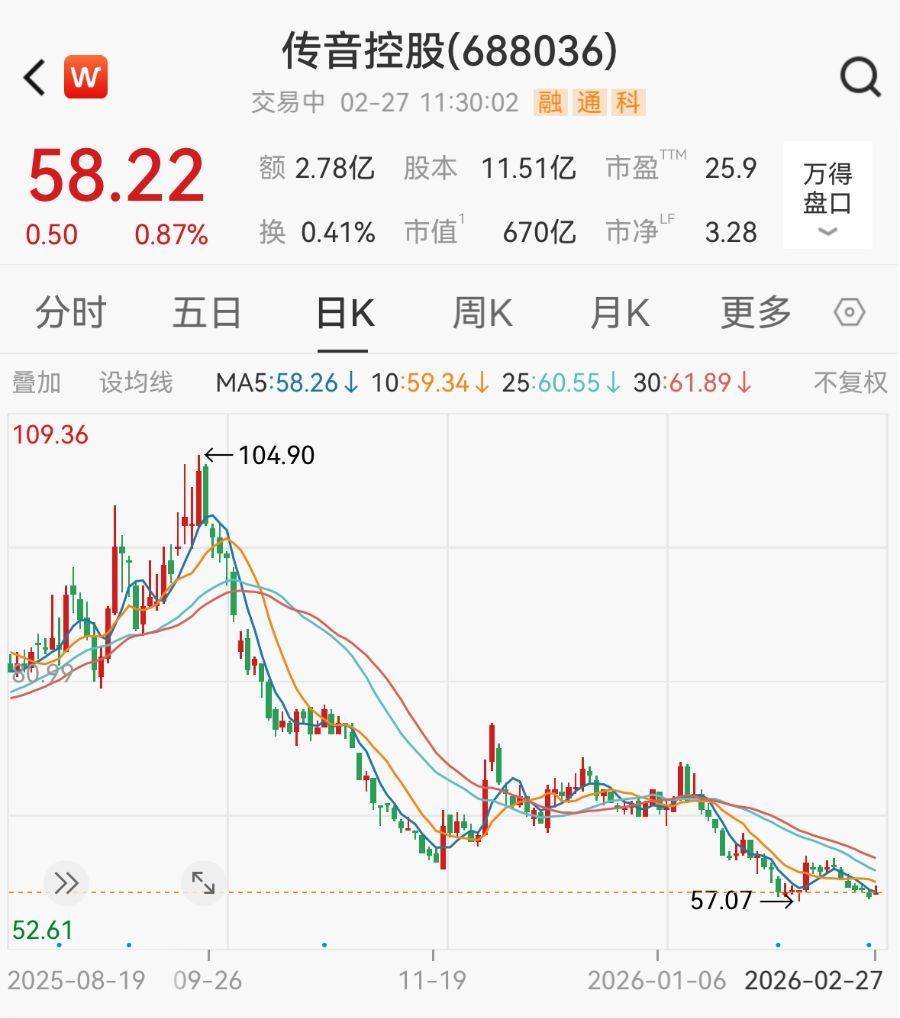Image resolution: width=900 pixels, height=1018 pixels.
Task: Expand the chart to full screen
Action: [x=203, y=883]
